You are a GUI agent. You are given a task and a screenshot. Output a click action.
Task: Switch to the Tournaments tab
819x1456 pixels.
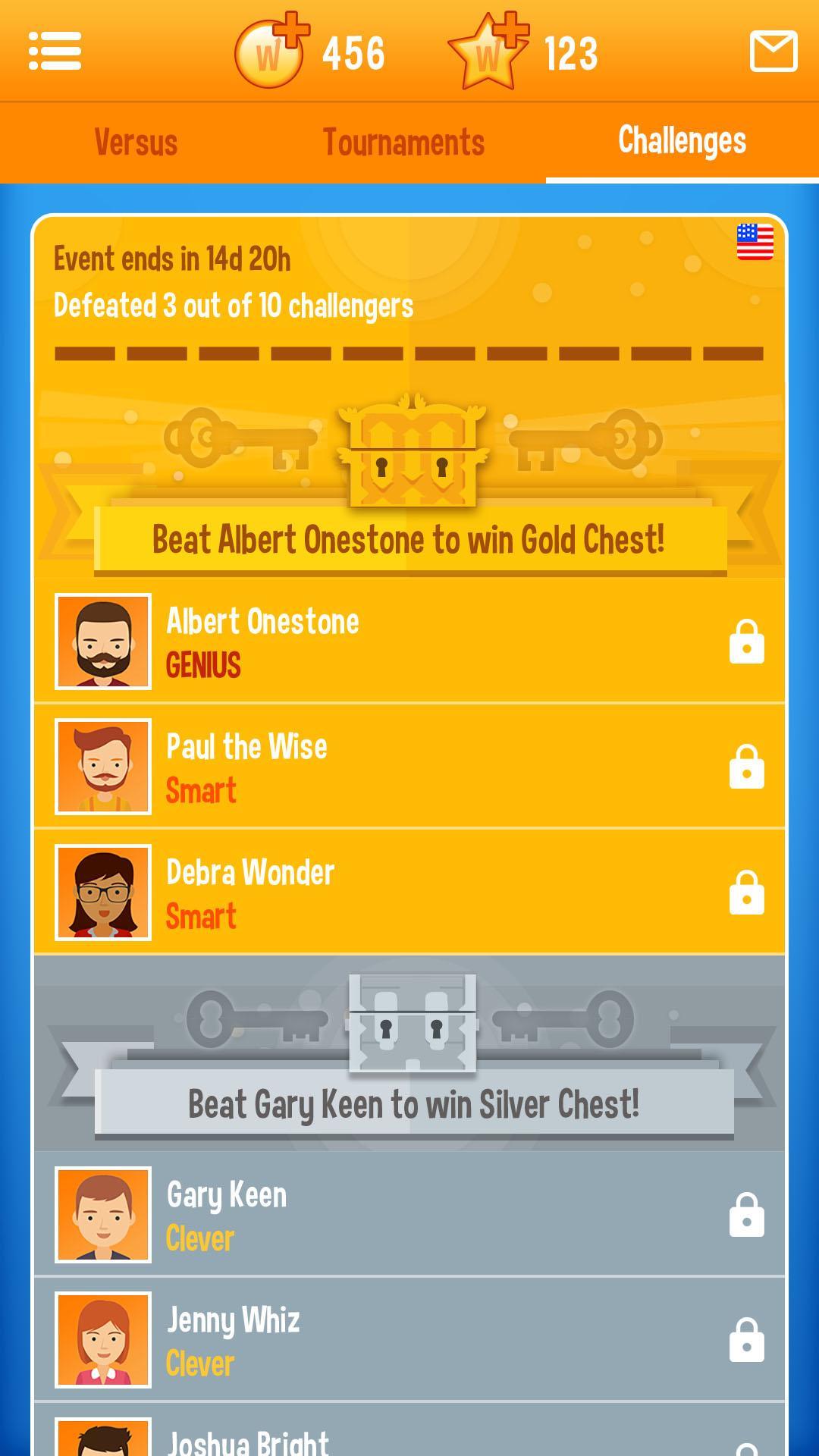pyautogui.click(x=403, y=143)
